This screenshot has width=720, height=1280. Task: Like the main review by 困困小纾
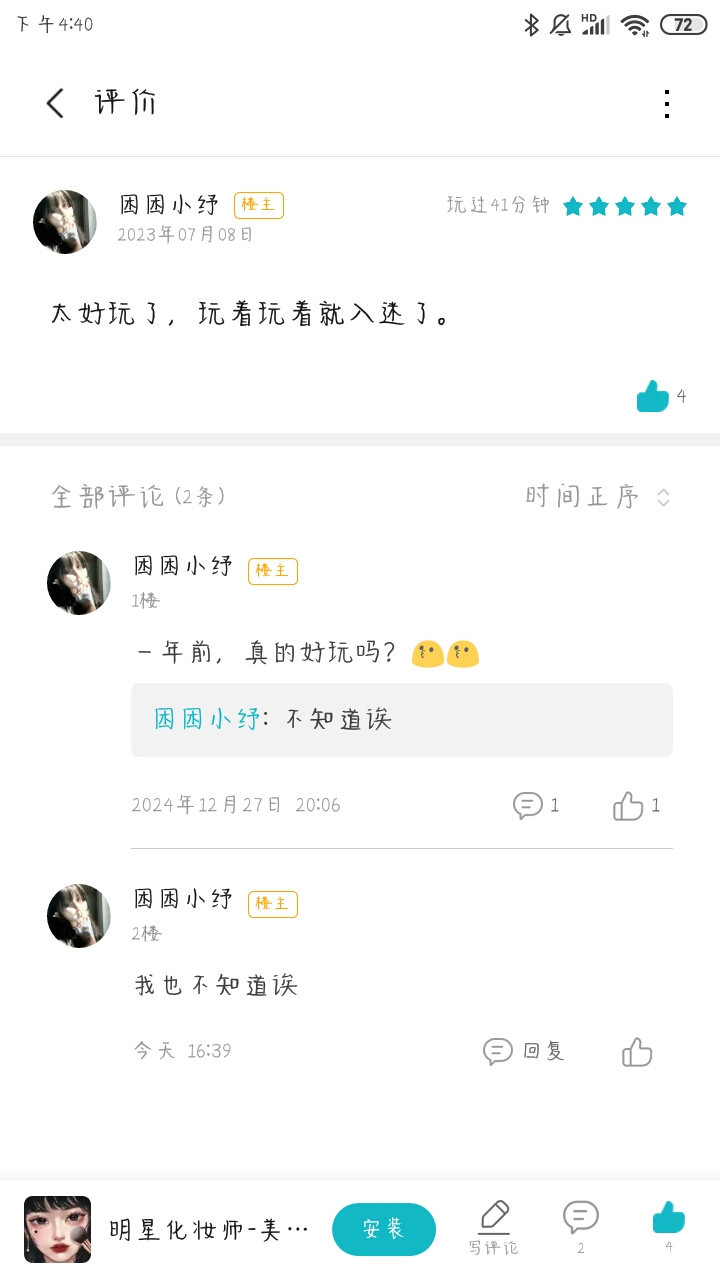pos(653,396)
